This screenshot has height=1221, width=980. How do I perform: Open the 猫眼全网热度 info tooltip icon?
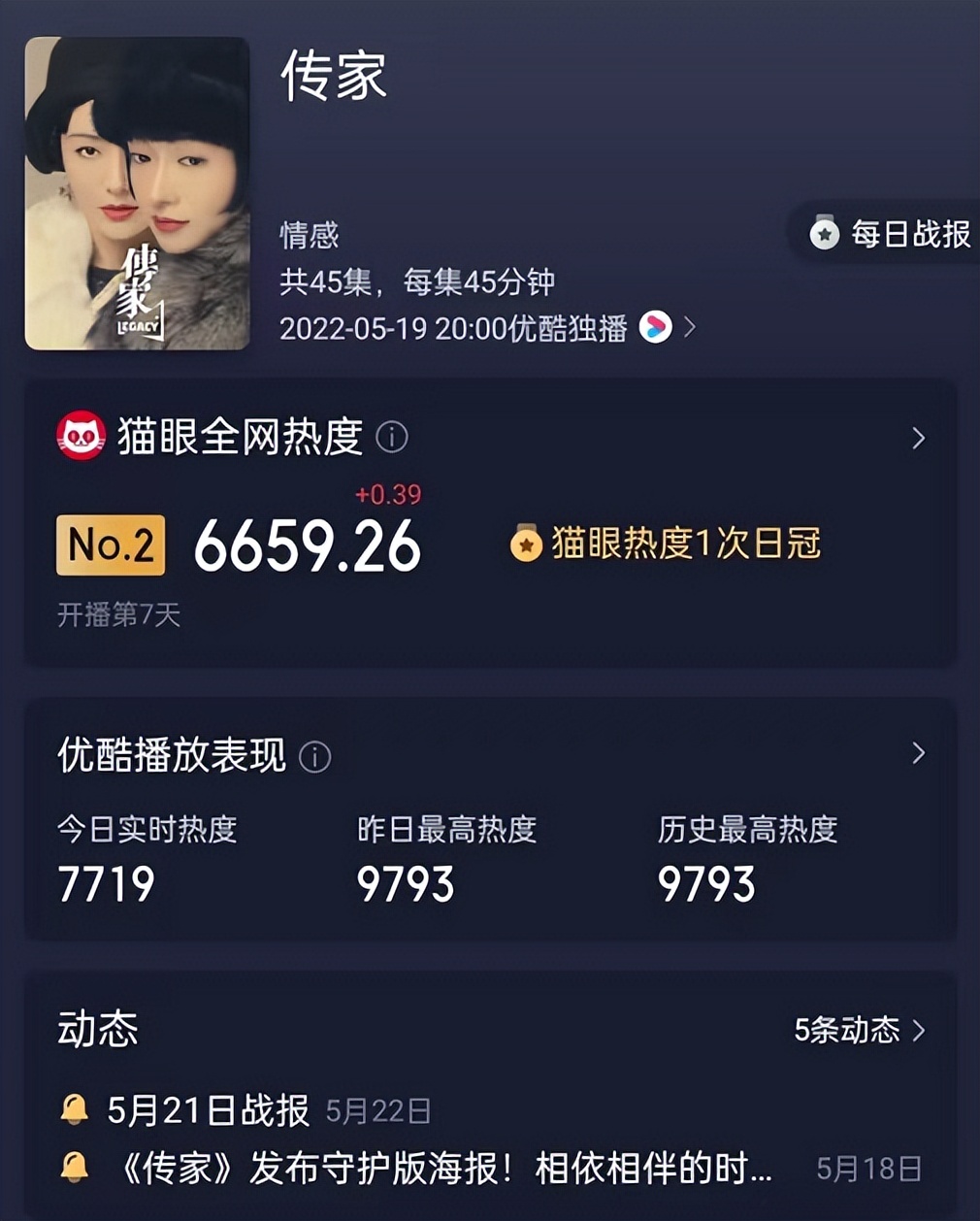tap(392, 438)
